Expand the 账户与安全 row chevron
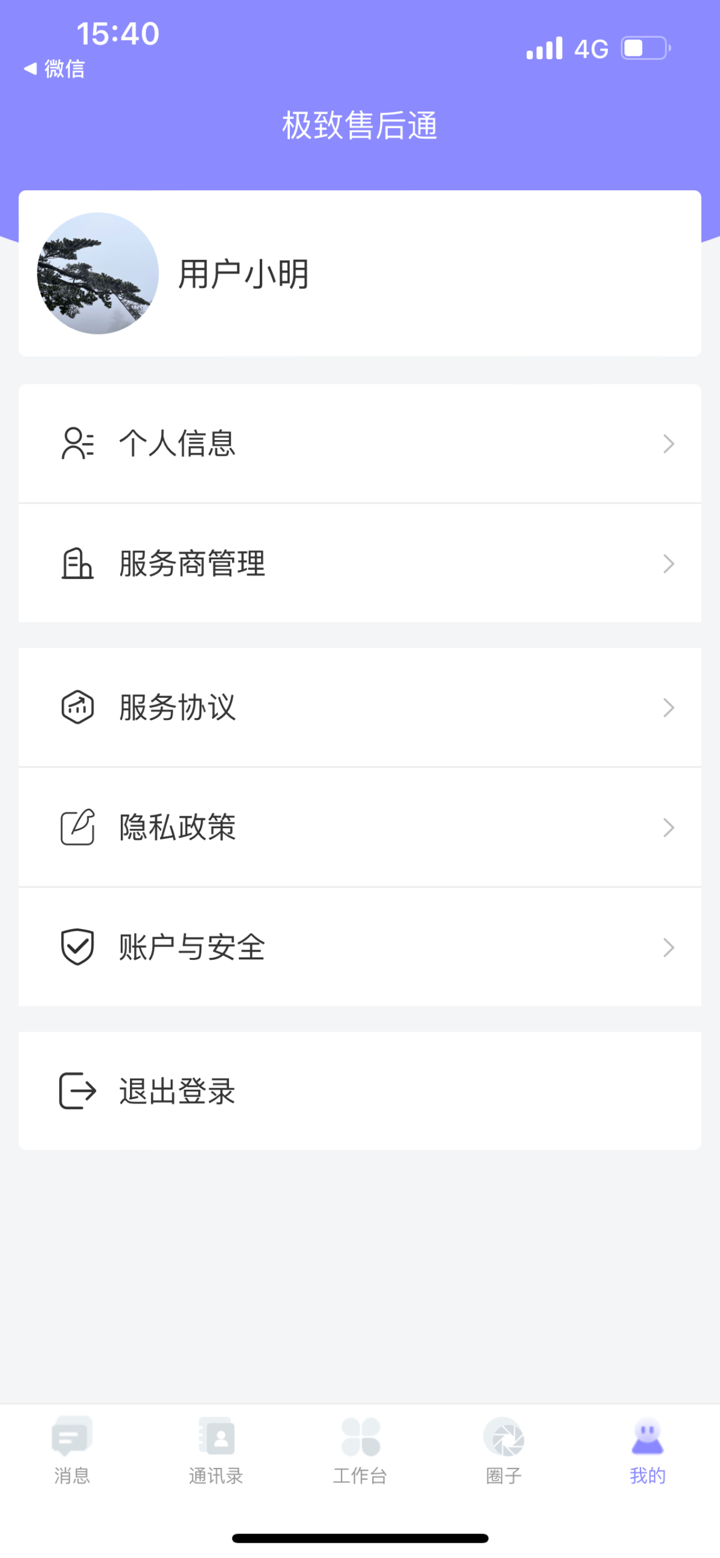This screenshot has width=720, height=1558. click(x=668, y=947)
